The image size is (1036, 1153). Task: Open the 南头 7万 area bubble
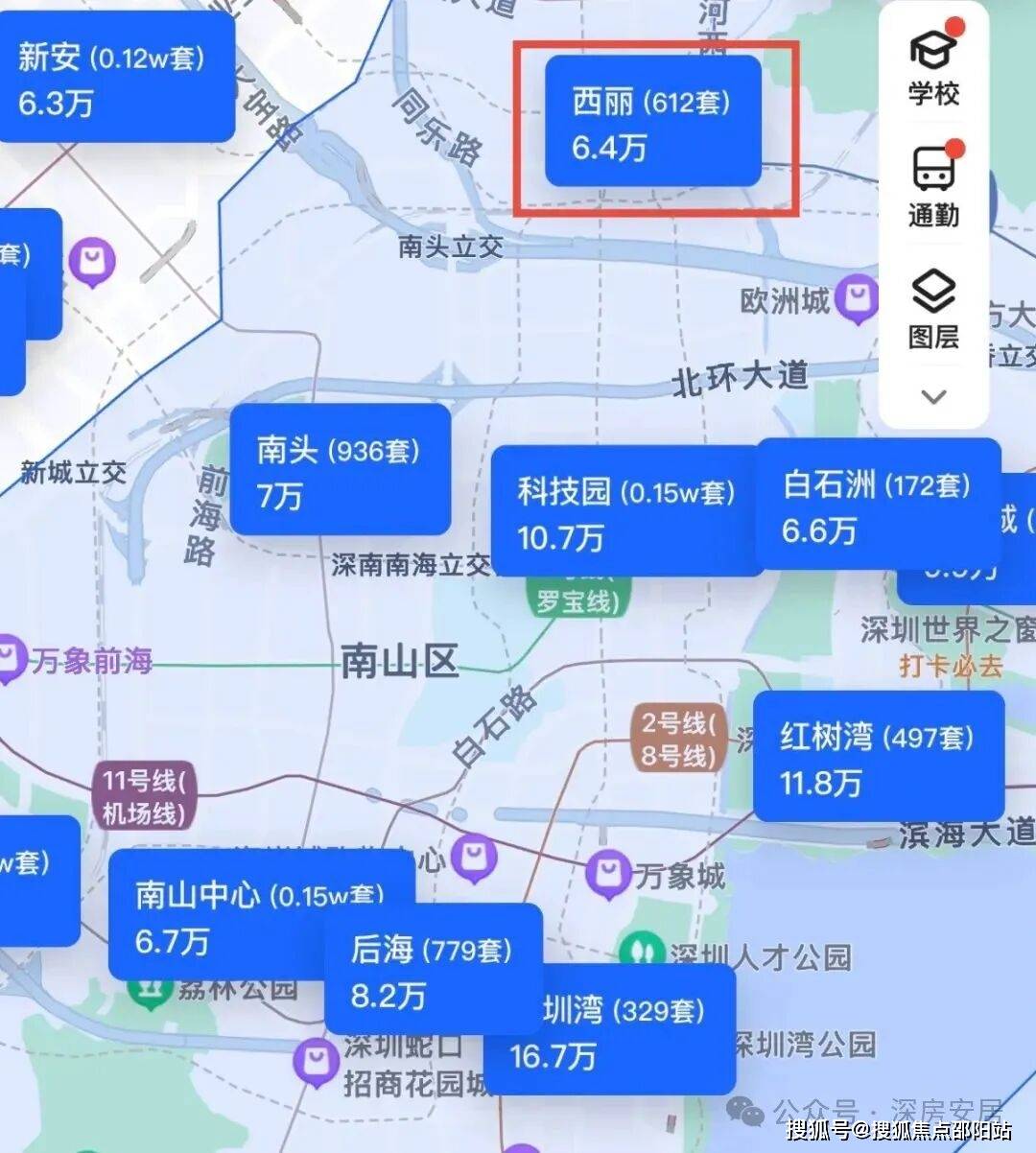[x=340, y=470]
